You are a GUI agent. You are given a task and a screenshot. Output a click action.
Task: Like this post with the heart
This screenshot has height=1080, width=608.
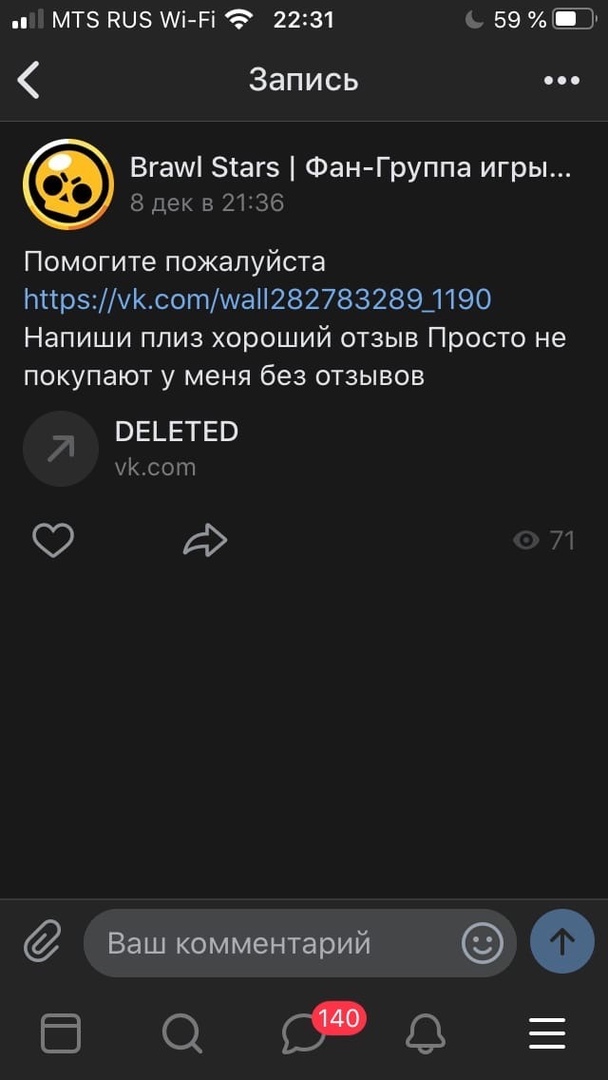(x=53, y=541)
